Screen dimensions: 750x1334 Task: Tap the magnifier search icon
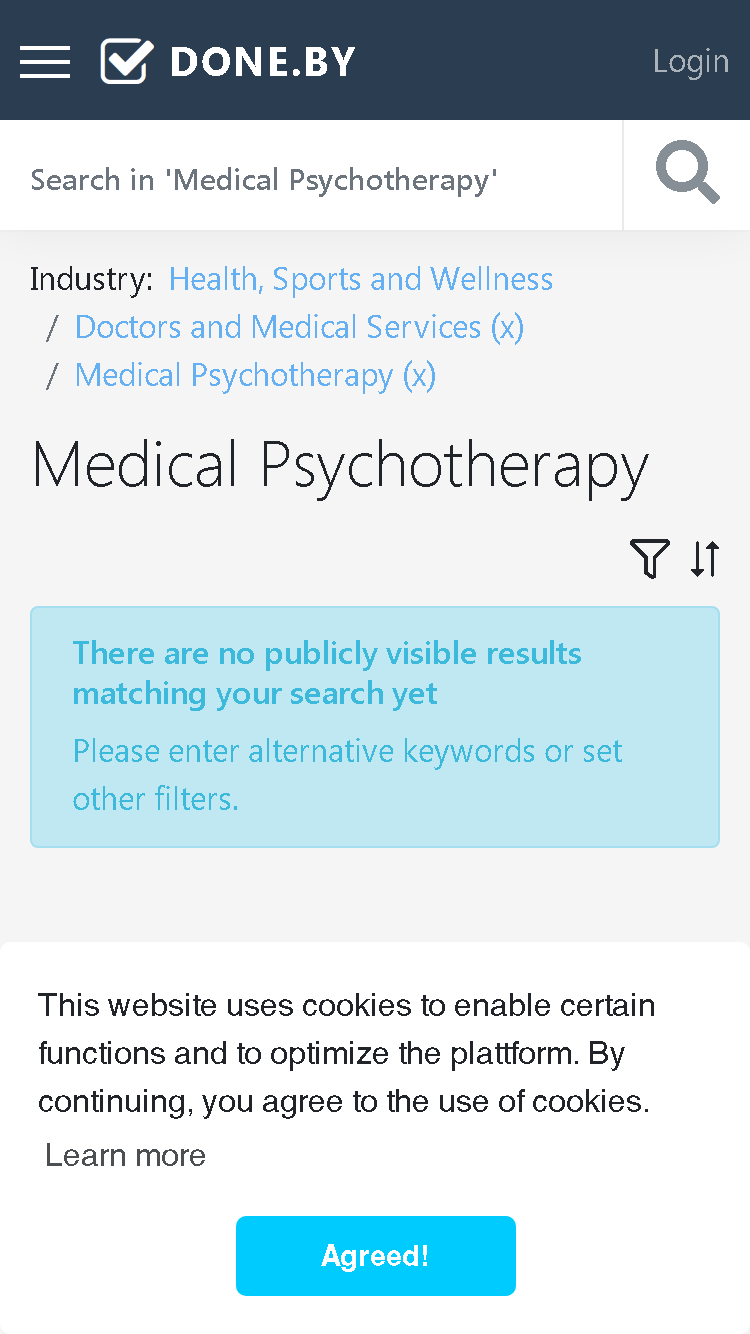tap(687, 174)
